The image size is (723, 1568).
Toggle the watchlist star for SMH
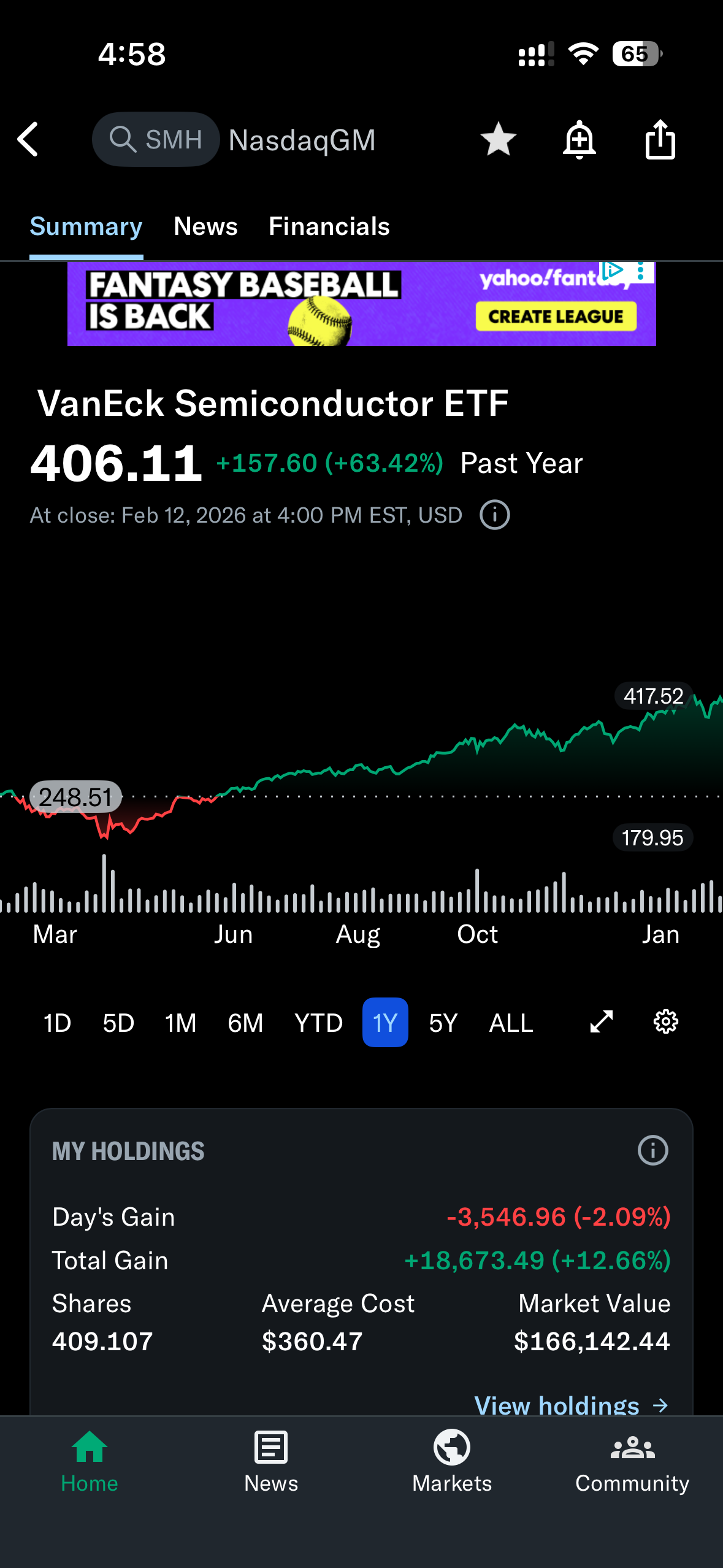pos(498,139)
